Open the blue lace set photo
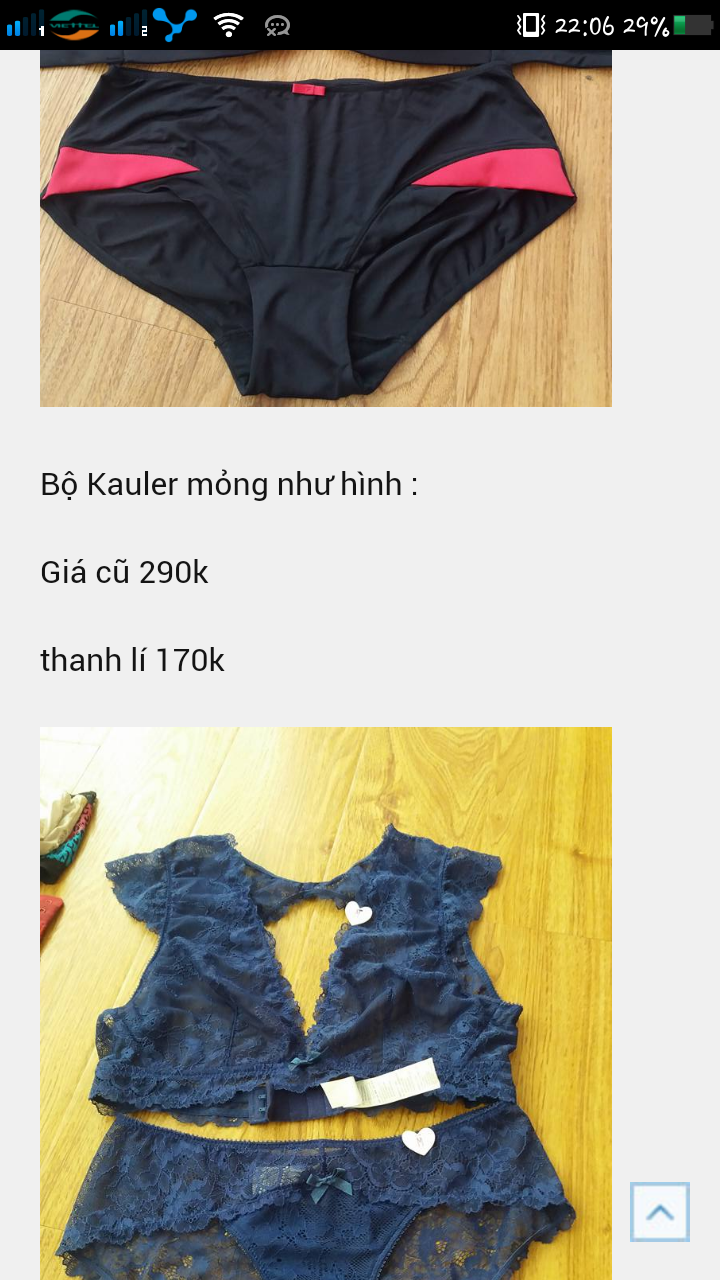This screenshot has height=1280, width=720. pyautogui.click(x=325, y=1002)
